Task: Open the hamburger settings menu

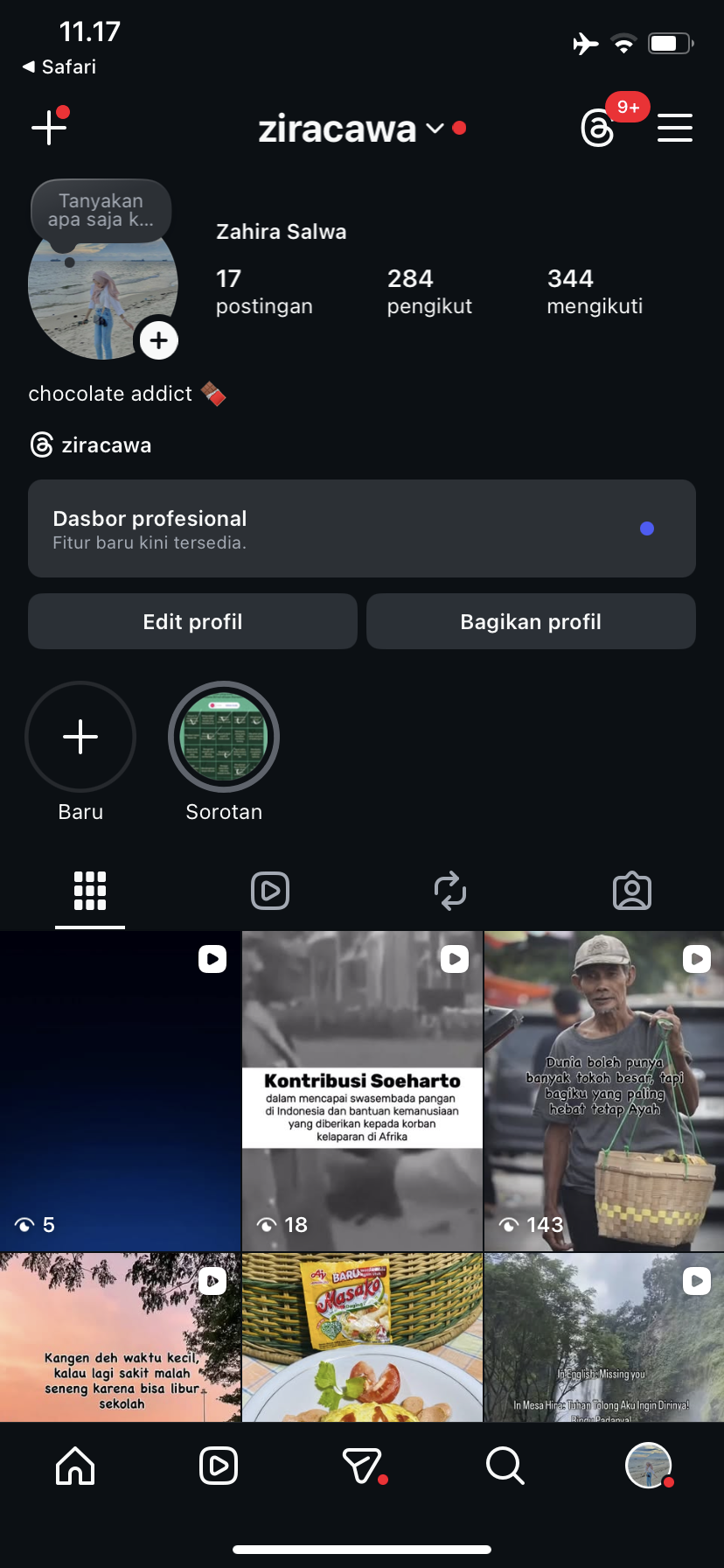Action: pyautogui.click(x=674, y=128)
